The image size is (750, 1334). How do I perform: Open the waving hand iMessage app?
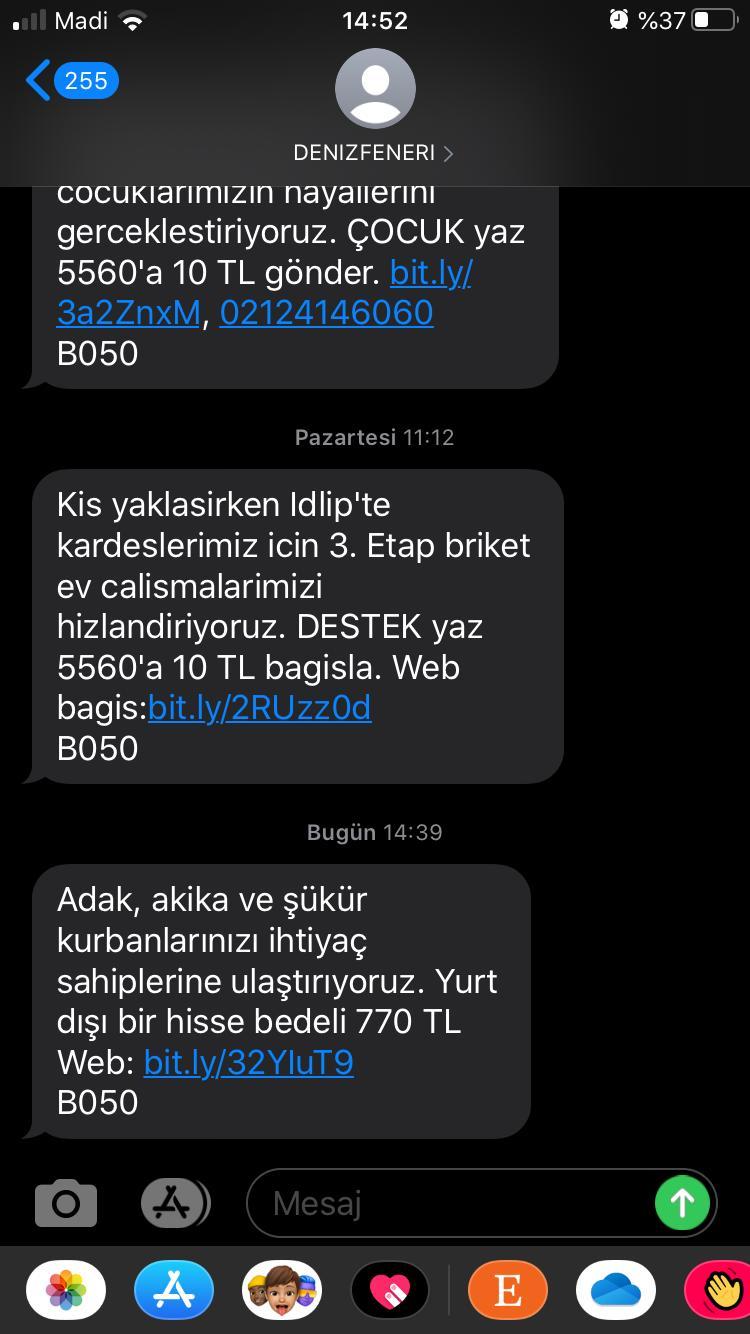click(x=718, y=1291)
